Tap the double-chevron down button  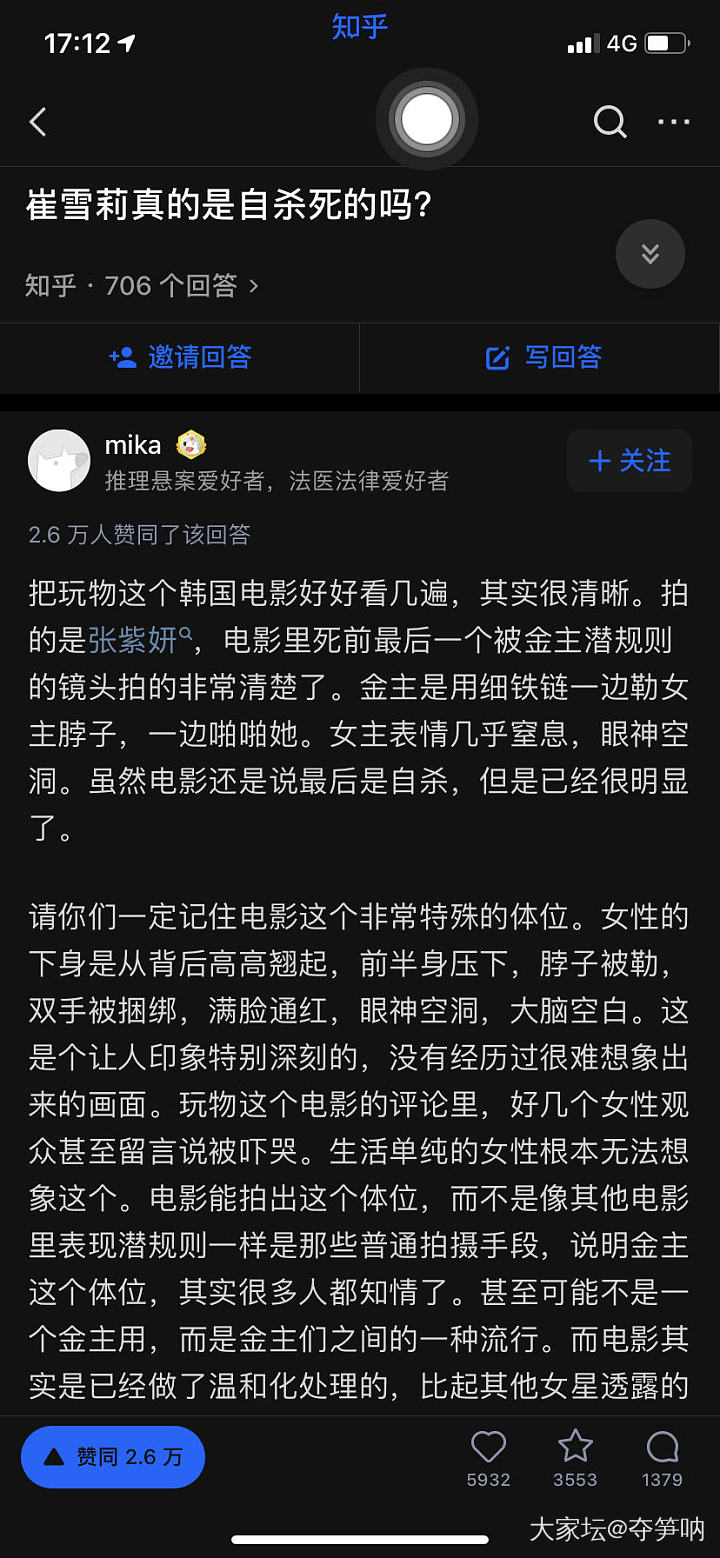tap(650, 254)
